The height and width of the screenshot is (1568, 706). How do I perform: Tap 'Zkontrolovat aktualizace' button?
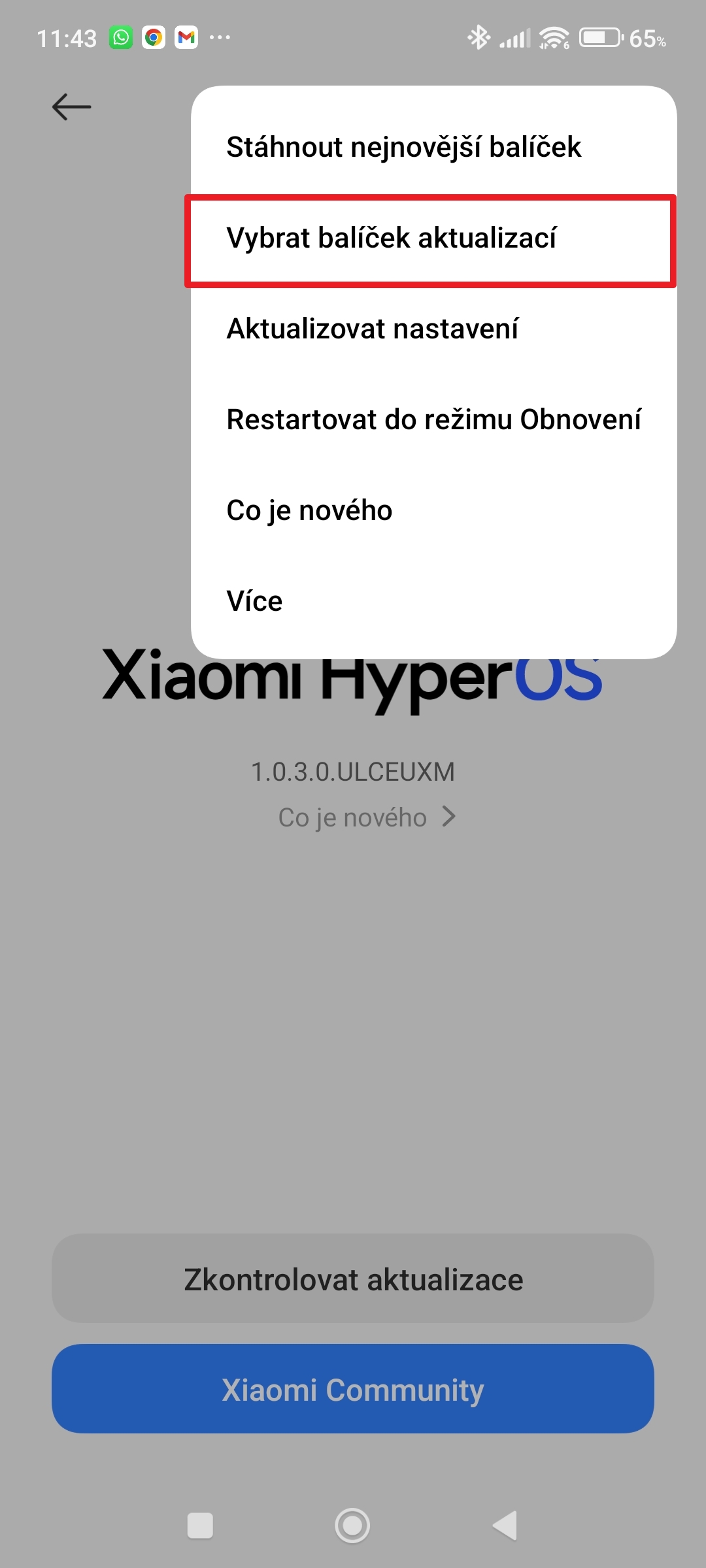[x=353, y=1279]
